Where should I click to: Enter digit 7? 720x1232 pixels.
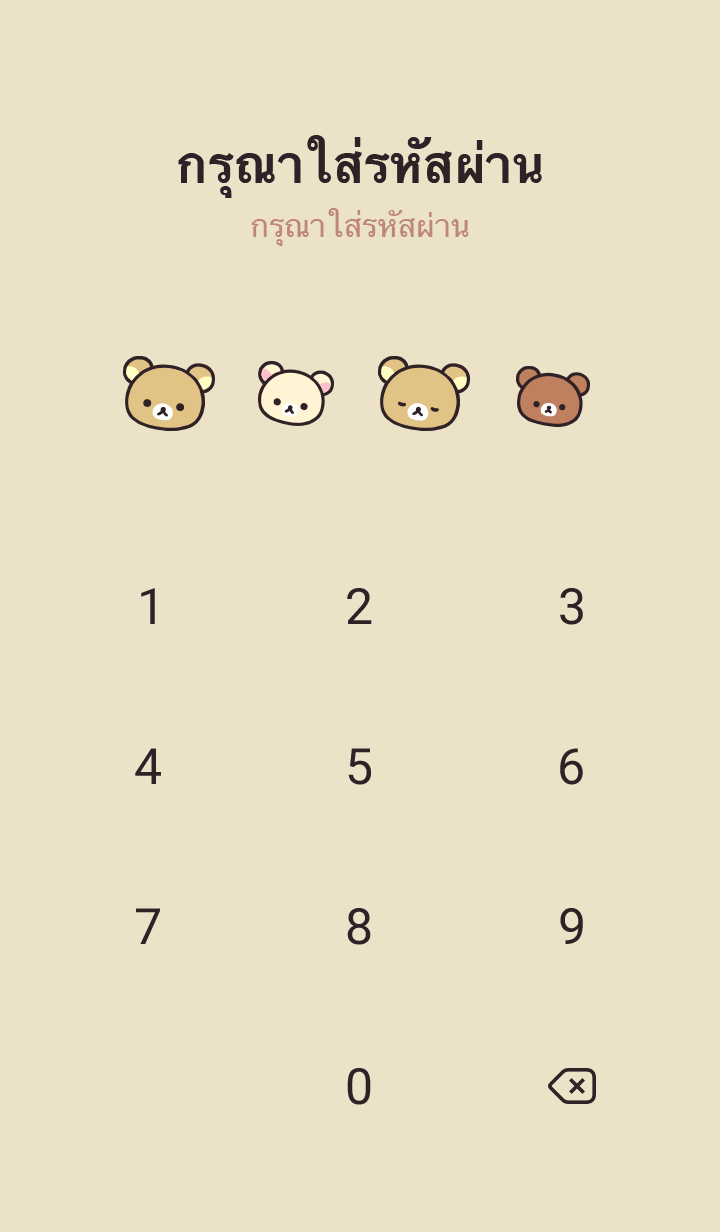(x=148, y=927)
